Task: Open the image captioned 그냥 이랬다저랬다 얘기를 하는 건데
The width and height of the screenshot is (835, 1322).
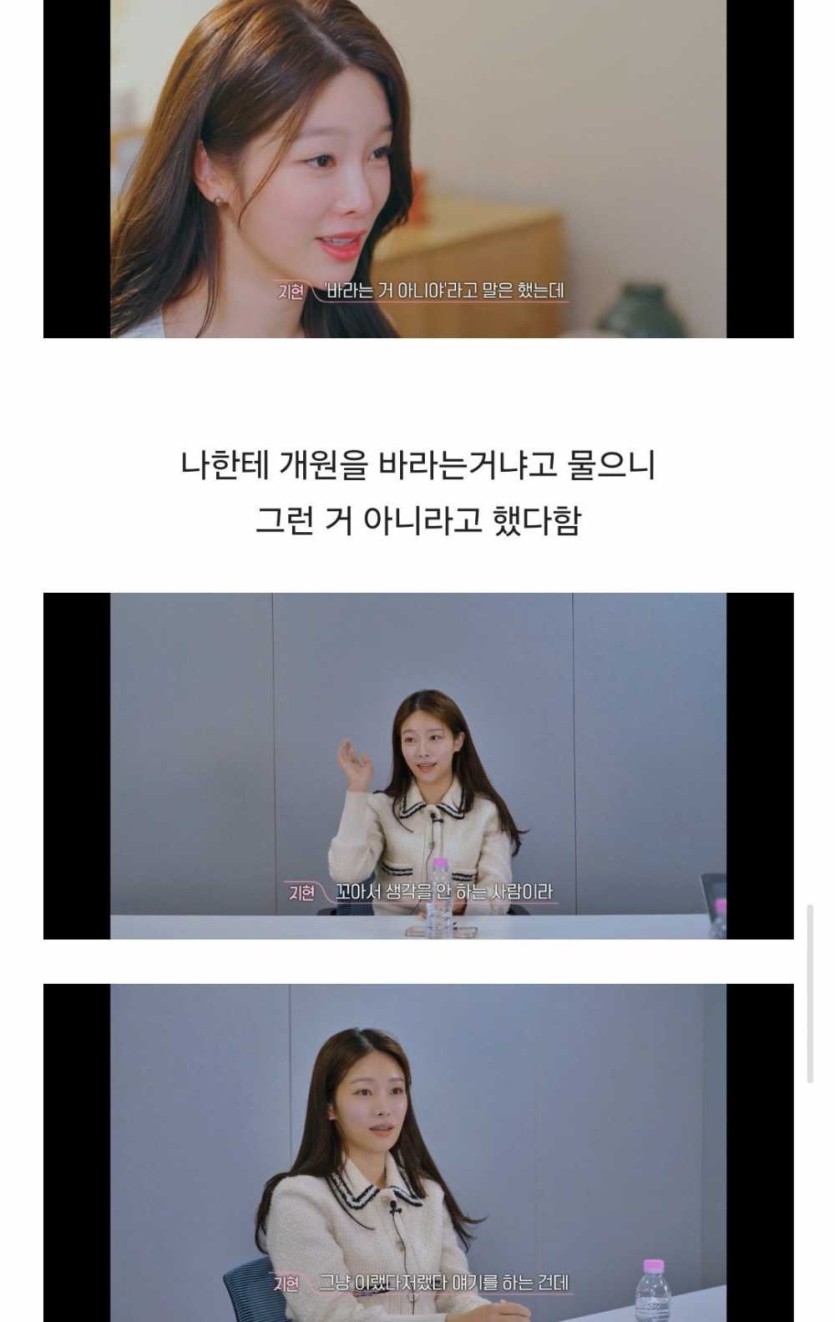Action: (418, 1150)
